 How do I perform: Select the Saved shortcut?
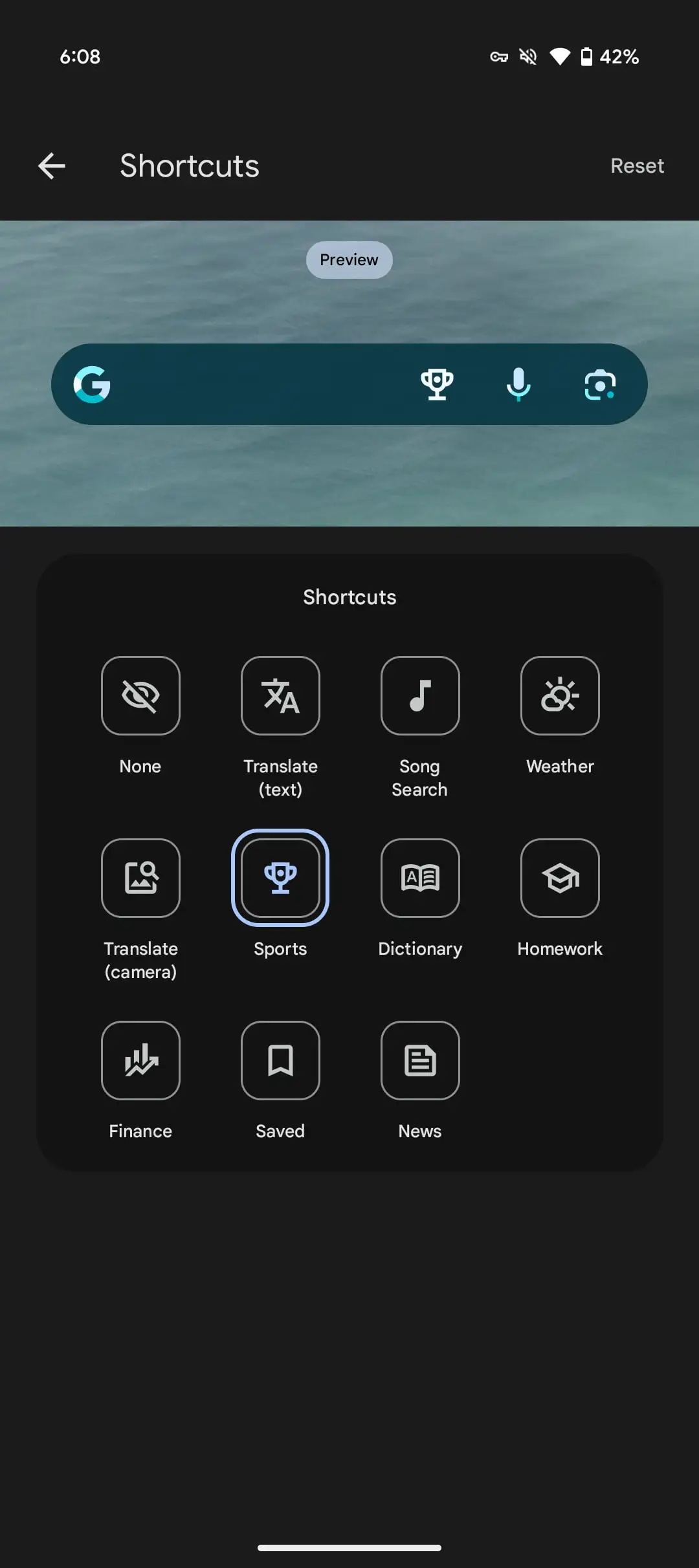(280, 1061)
